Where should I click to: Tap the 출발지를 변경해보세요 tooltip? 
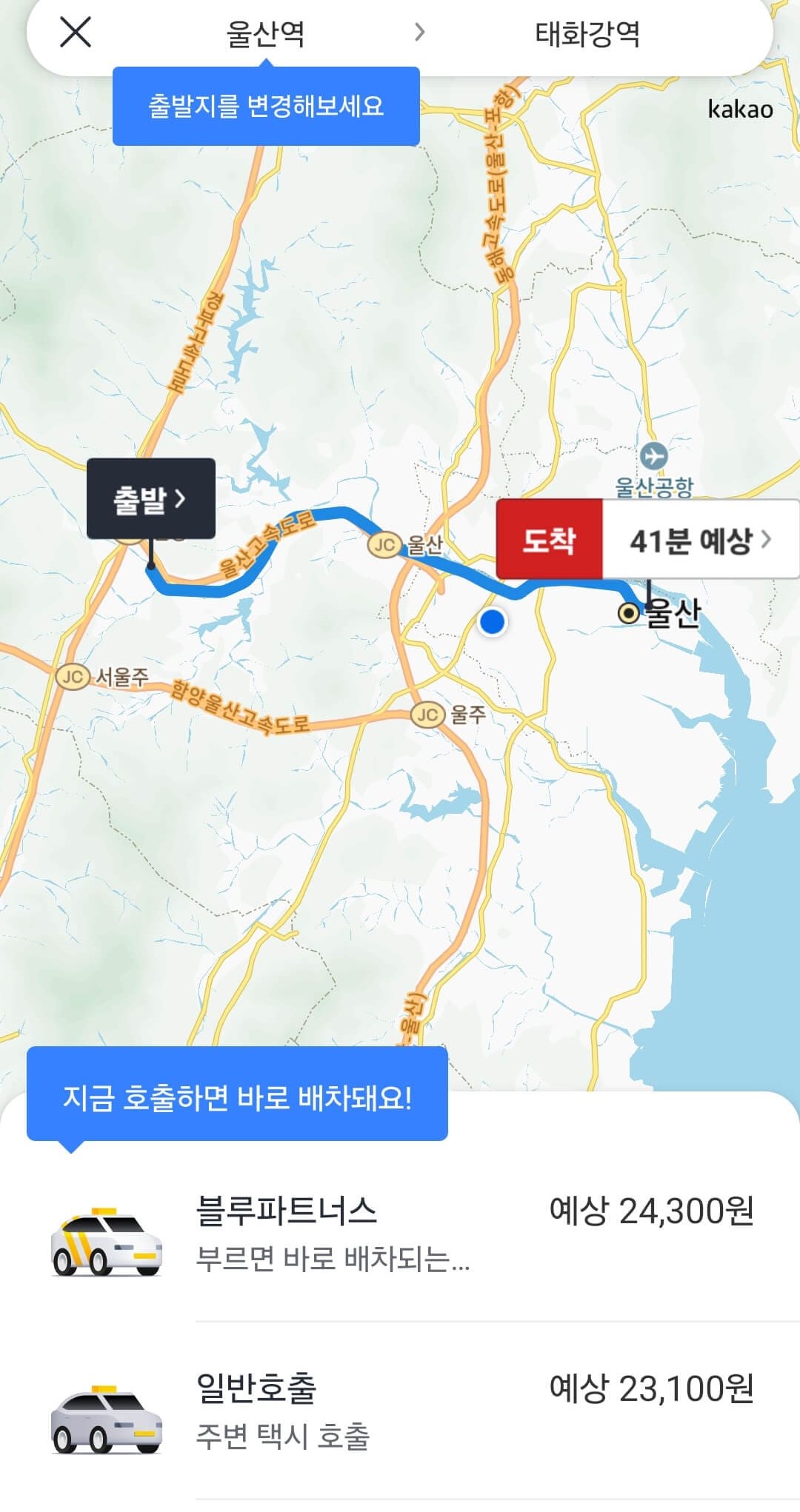pyautogui.click(x=267, y=108)
